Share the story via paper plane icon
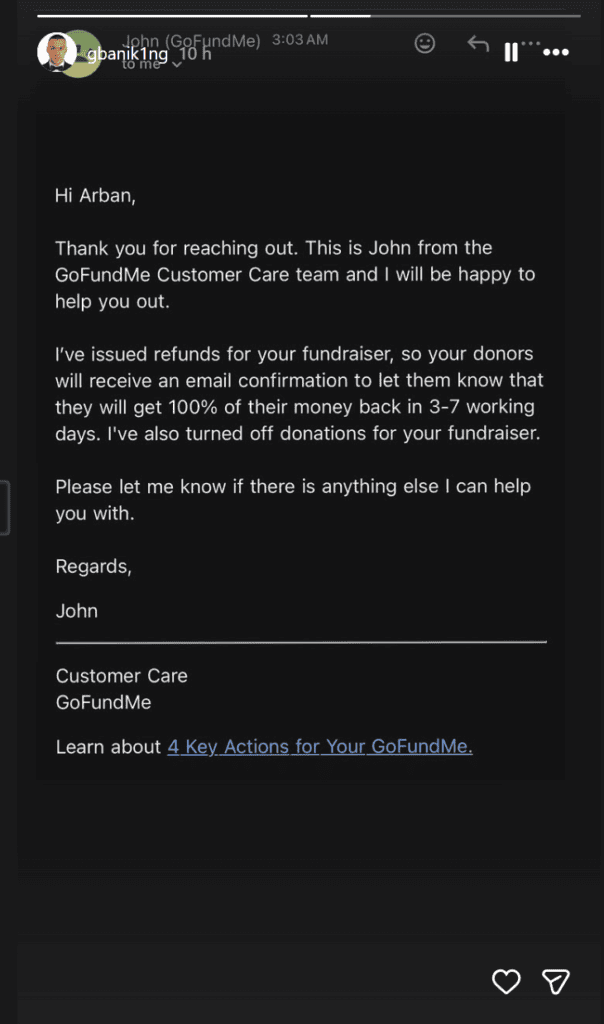This screenshot has width=604, height=1024. [556, 981]
